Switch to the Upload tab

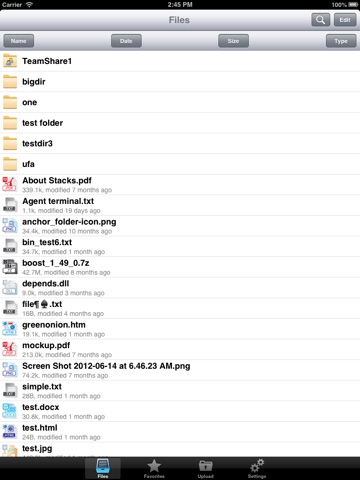coord(206,468)
